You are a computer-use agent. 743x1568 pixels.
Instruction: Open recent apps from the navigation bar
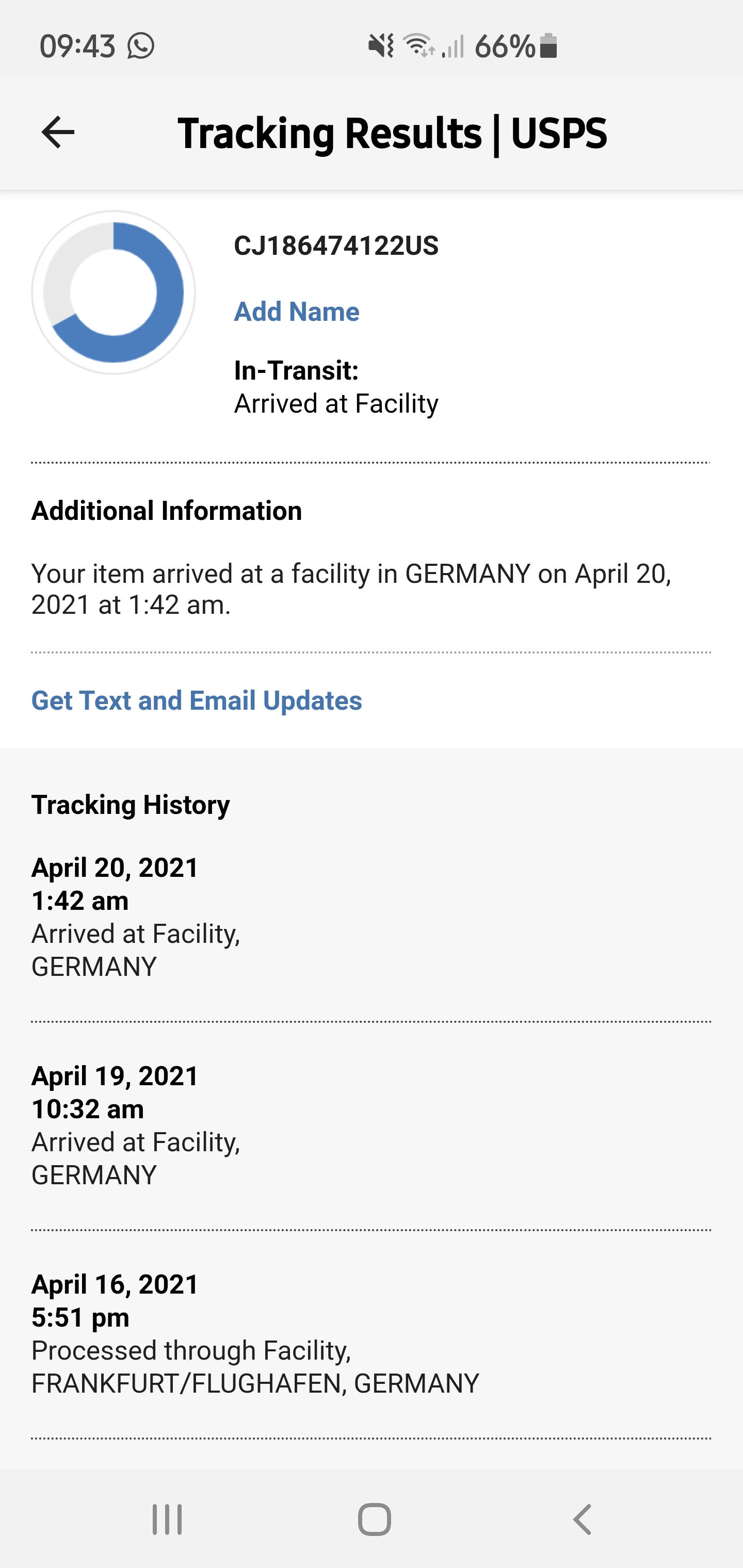[167, 1520]
